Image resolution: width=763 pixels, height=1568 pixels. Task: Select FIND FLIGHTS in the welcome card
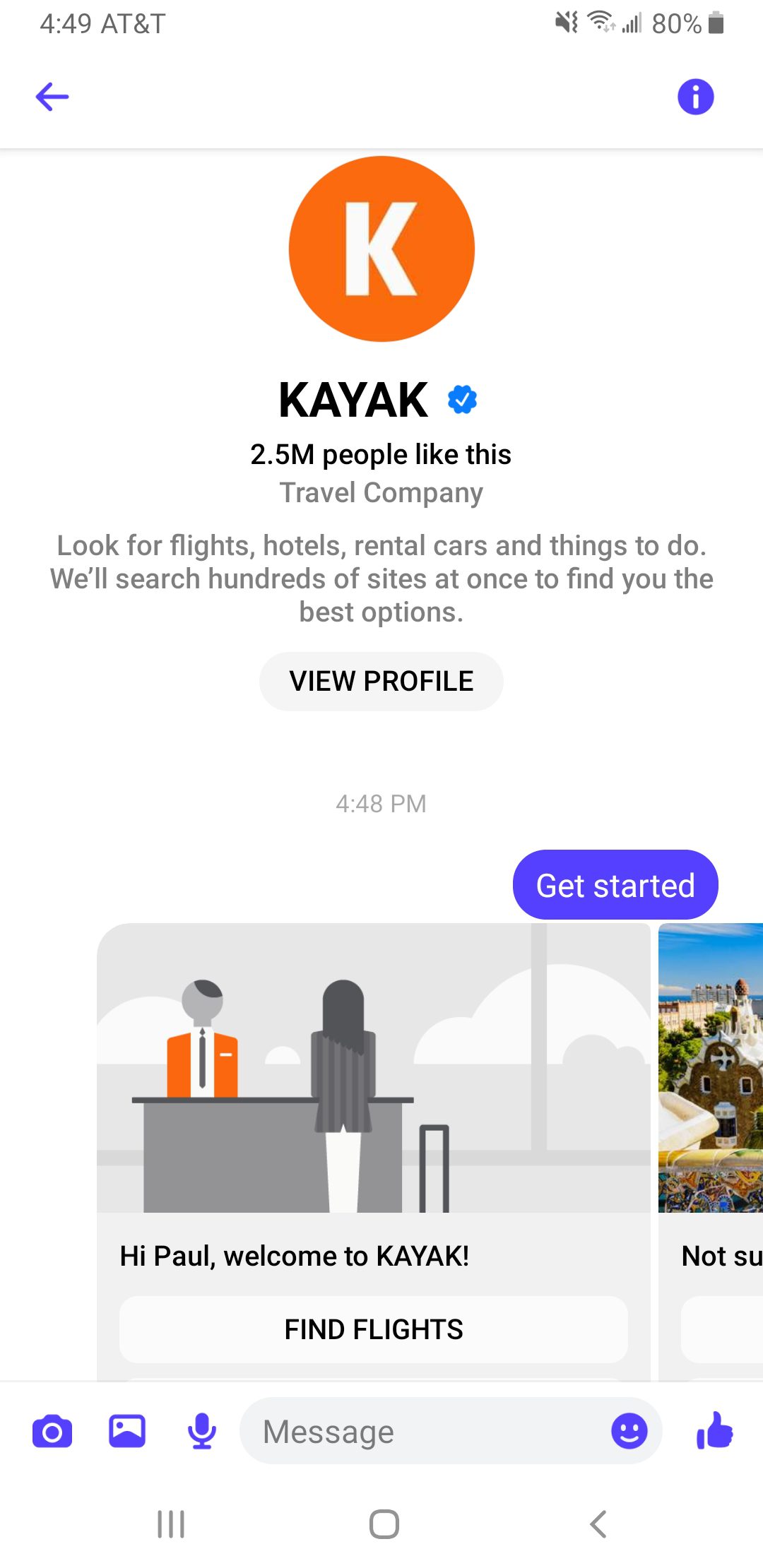373,1329
